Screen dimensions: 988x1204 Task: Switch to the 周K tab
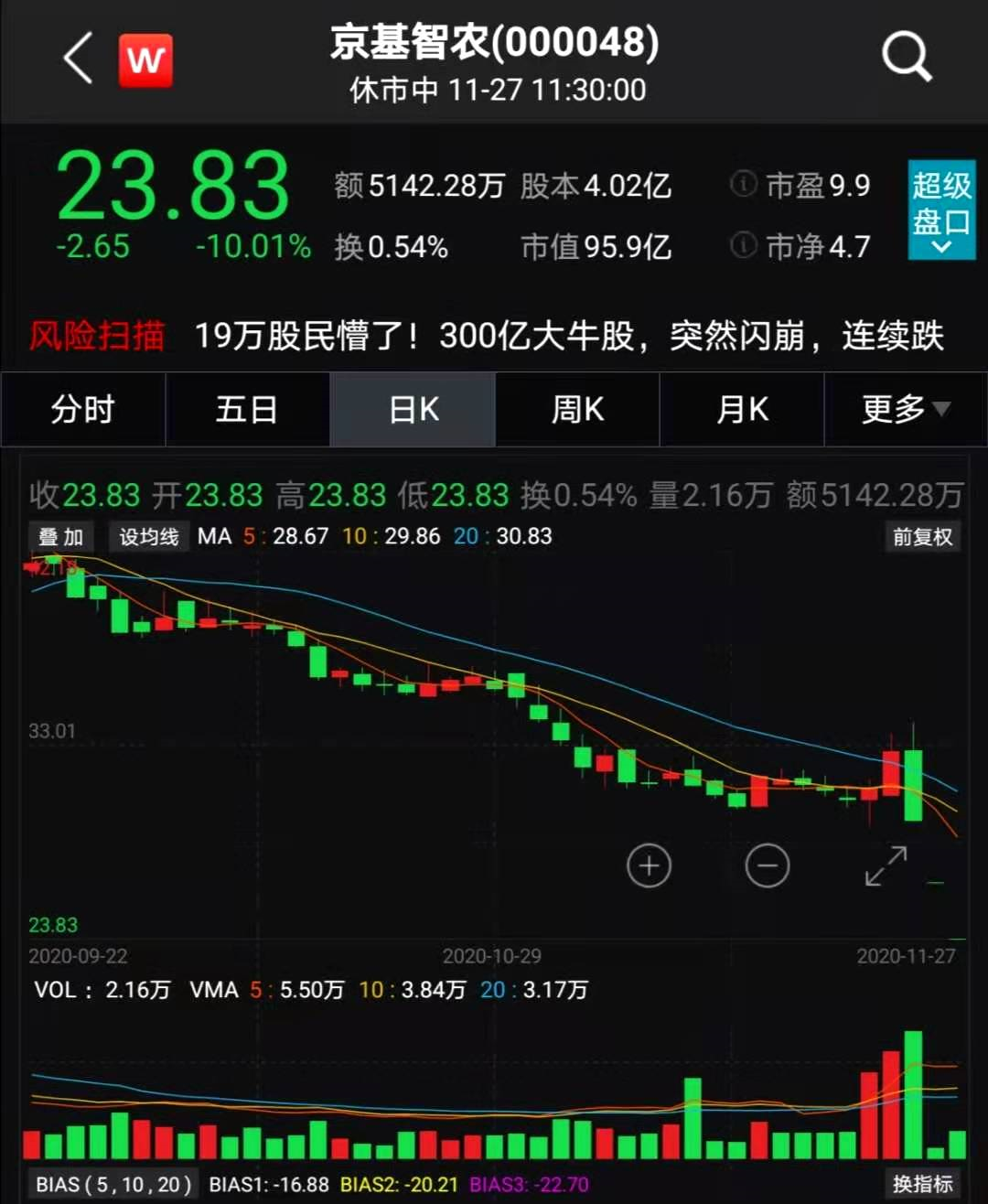(x=577, y=410)
